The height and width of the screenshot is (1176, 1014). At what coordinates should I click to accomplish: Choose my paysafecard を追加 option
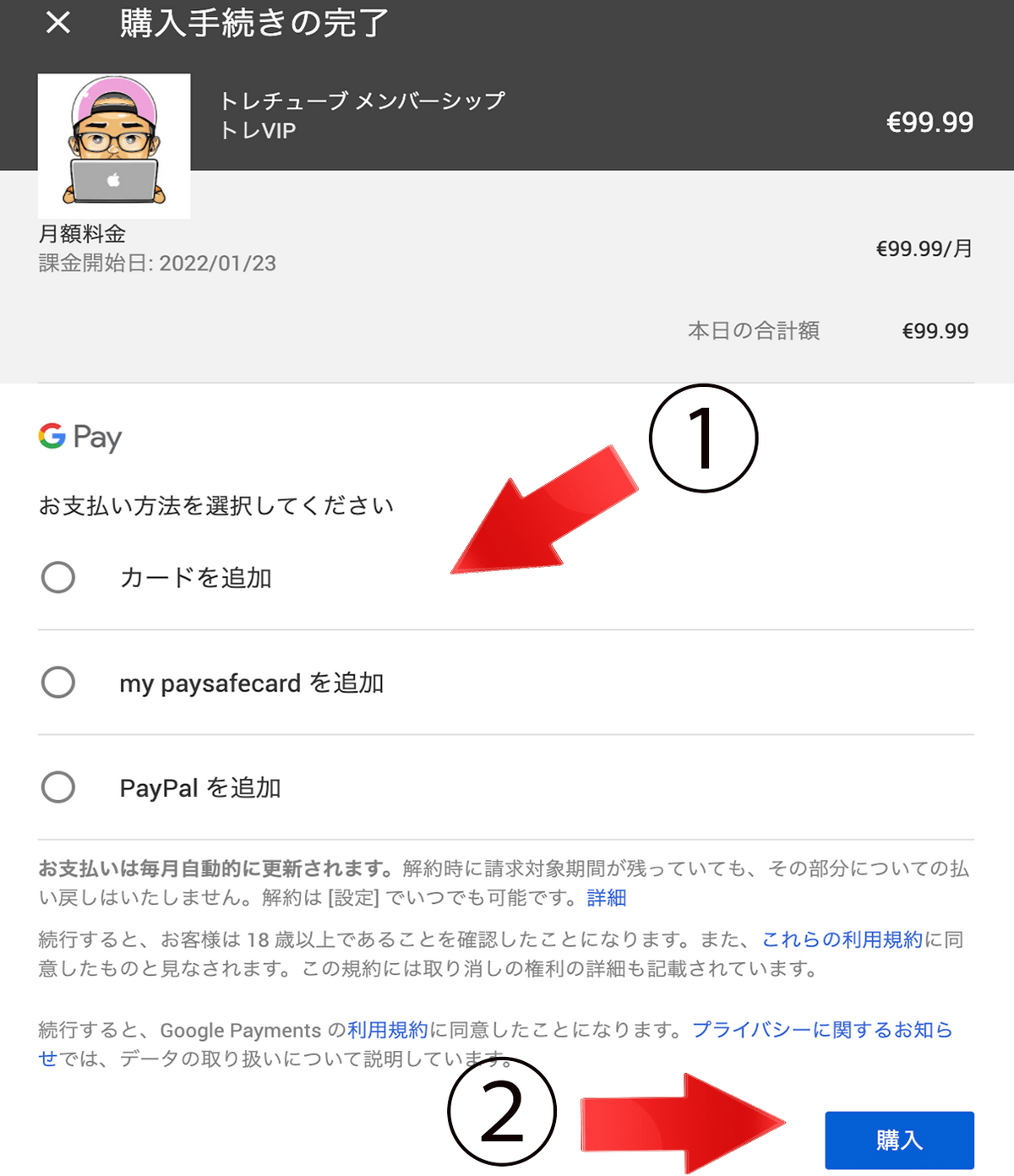58,683
